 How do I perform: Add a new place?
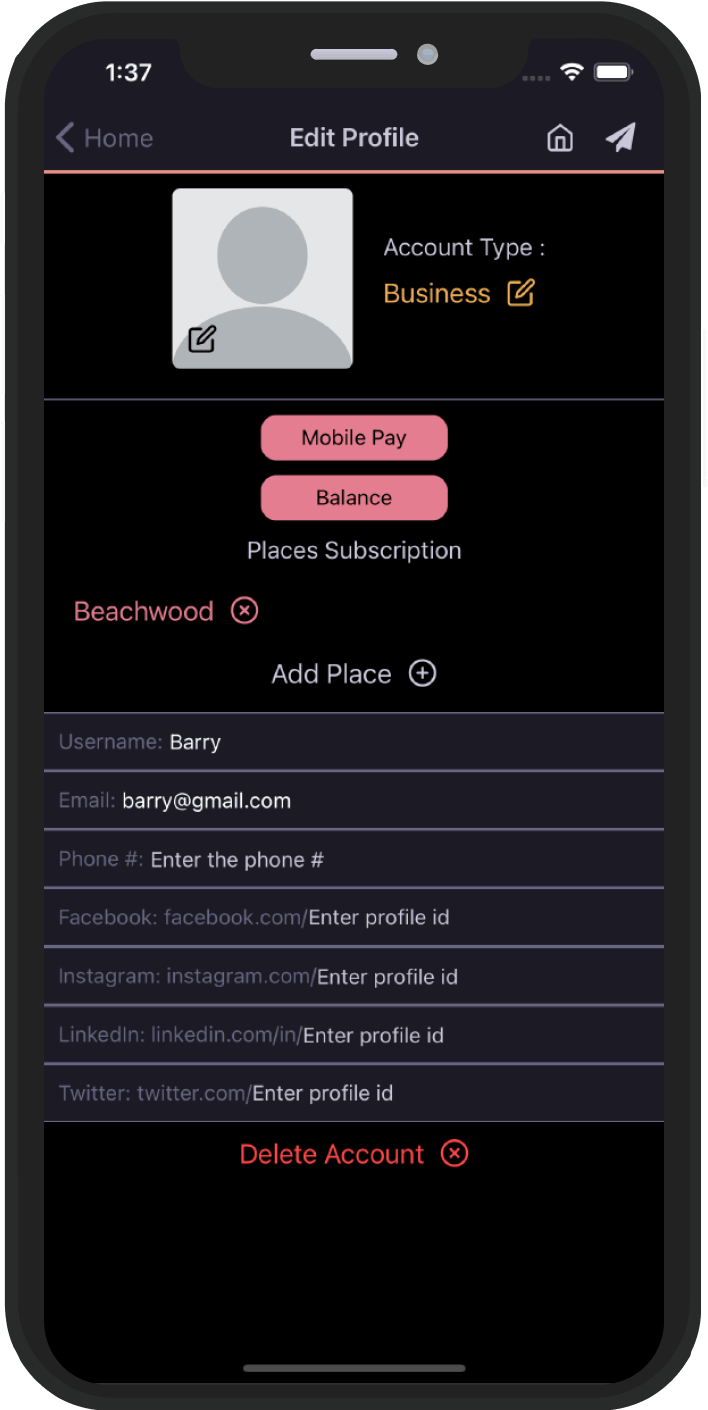(x=423, y=674)
